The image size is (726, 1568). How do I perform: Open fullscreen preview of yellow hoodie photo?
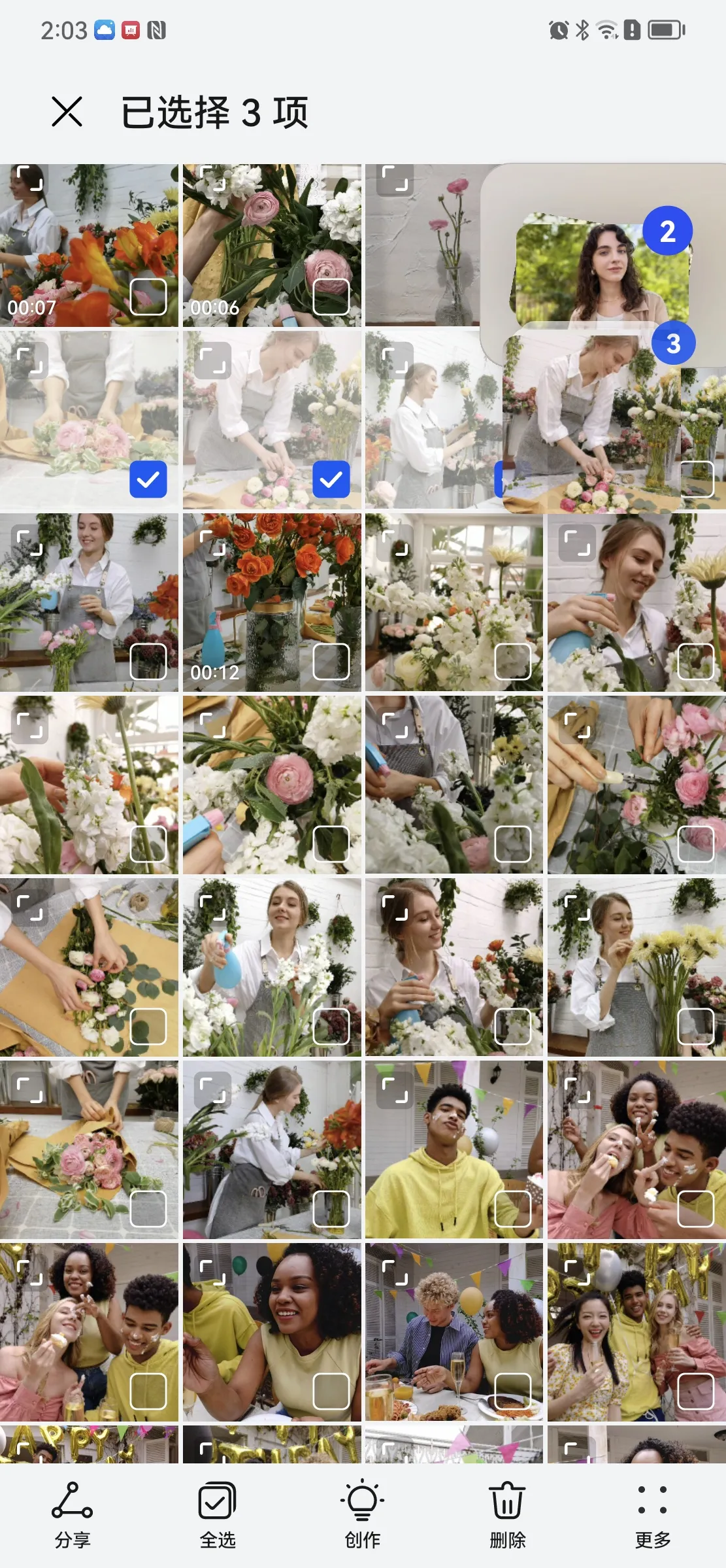395,1091
